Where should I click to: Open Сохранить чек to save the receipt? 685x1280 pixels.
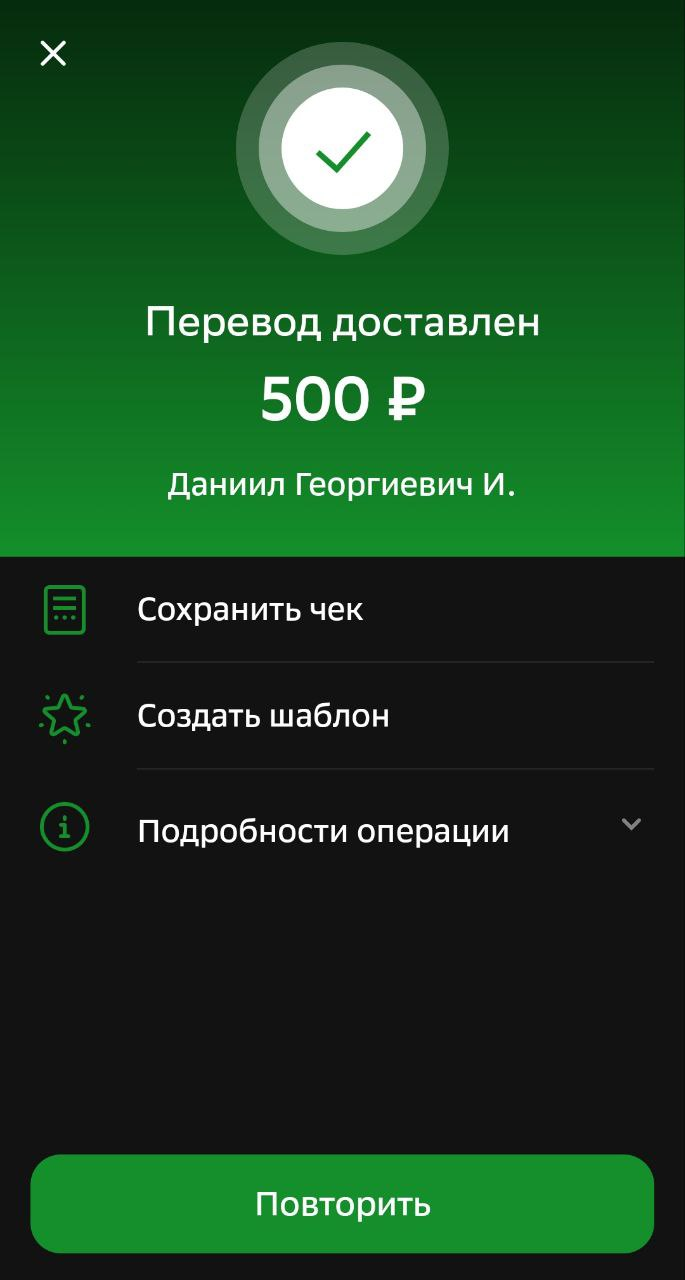[x=342, y=609]
